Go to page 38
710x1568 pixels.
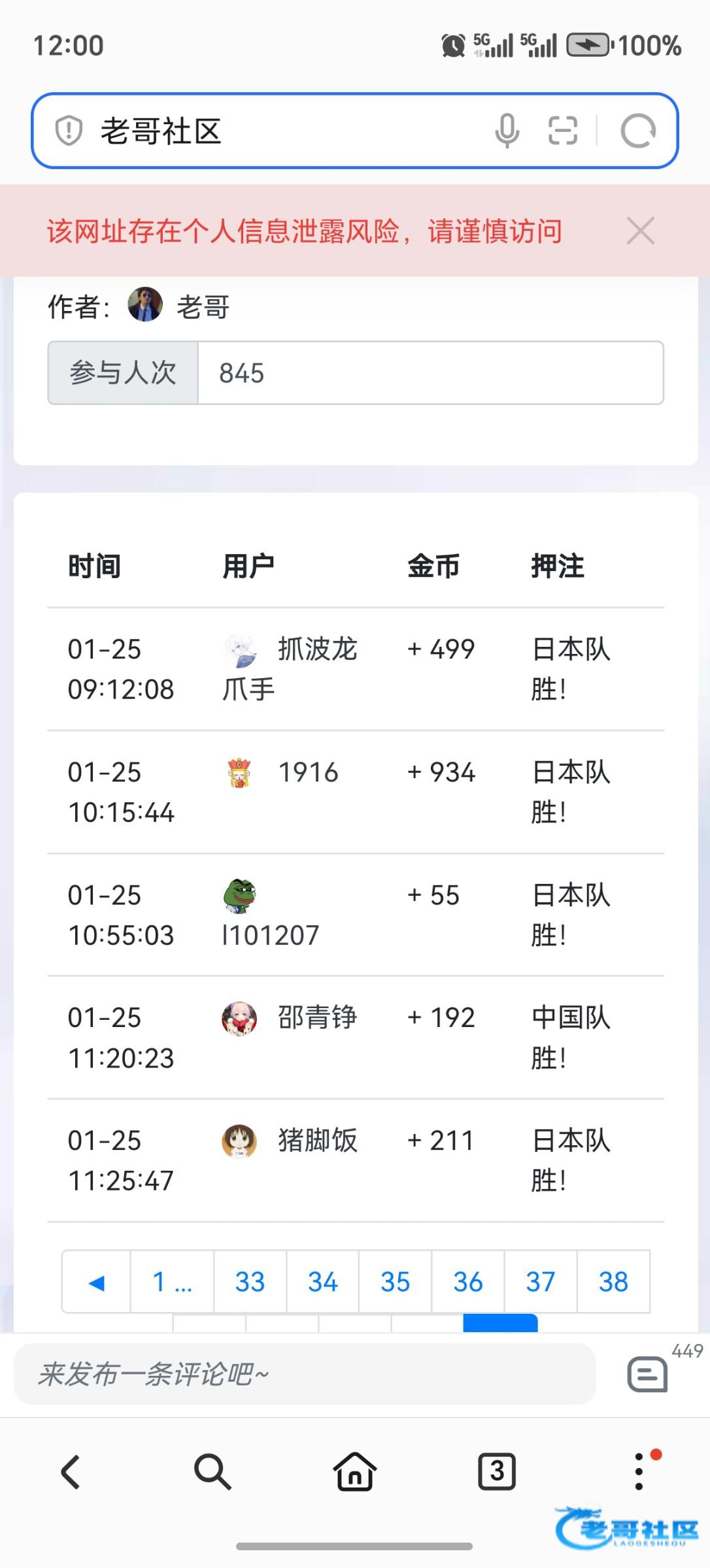613,1282
